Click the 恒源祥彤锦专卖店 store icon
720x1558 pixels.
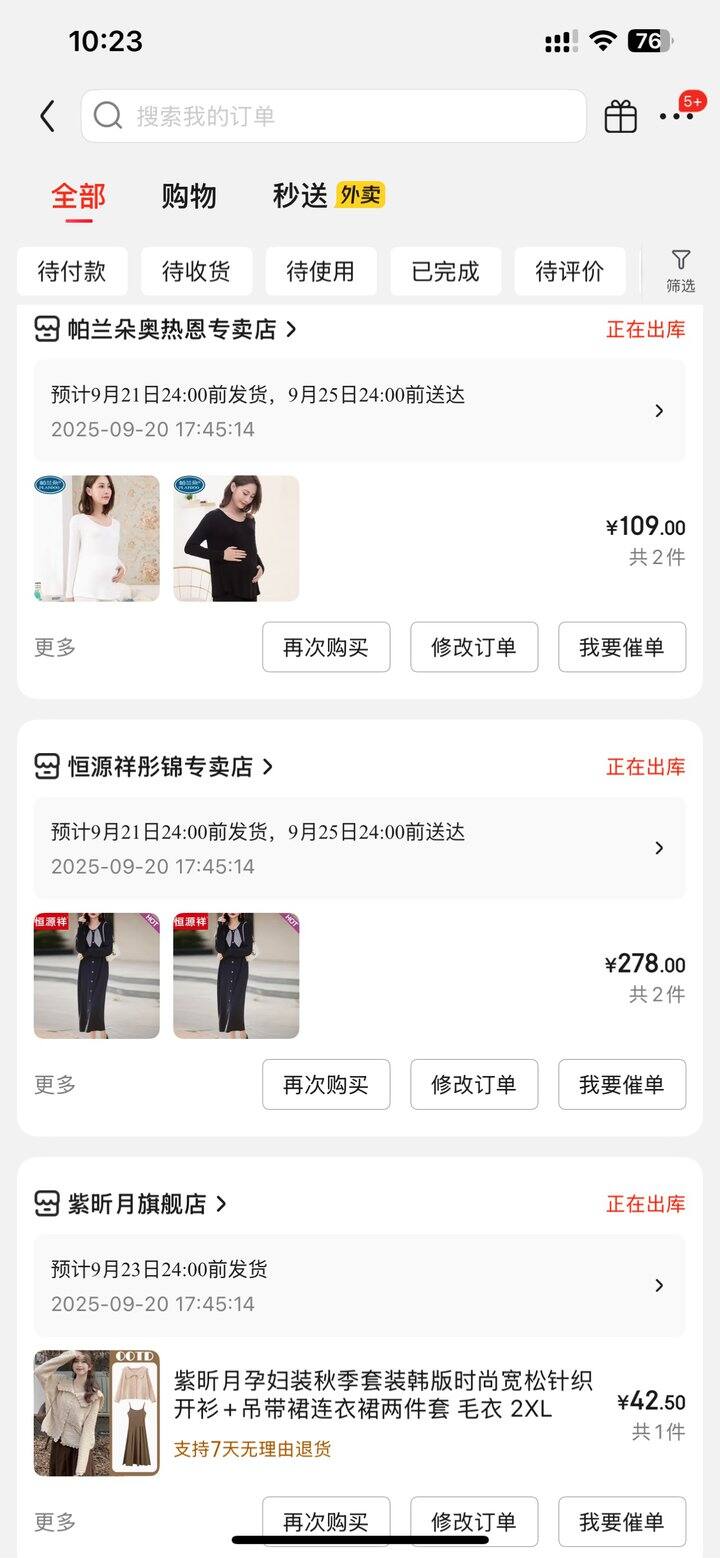pos(46,766)
